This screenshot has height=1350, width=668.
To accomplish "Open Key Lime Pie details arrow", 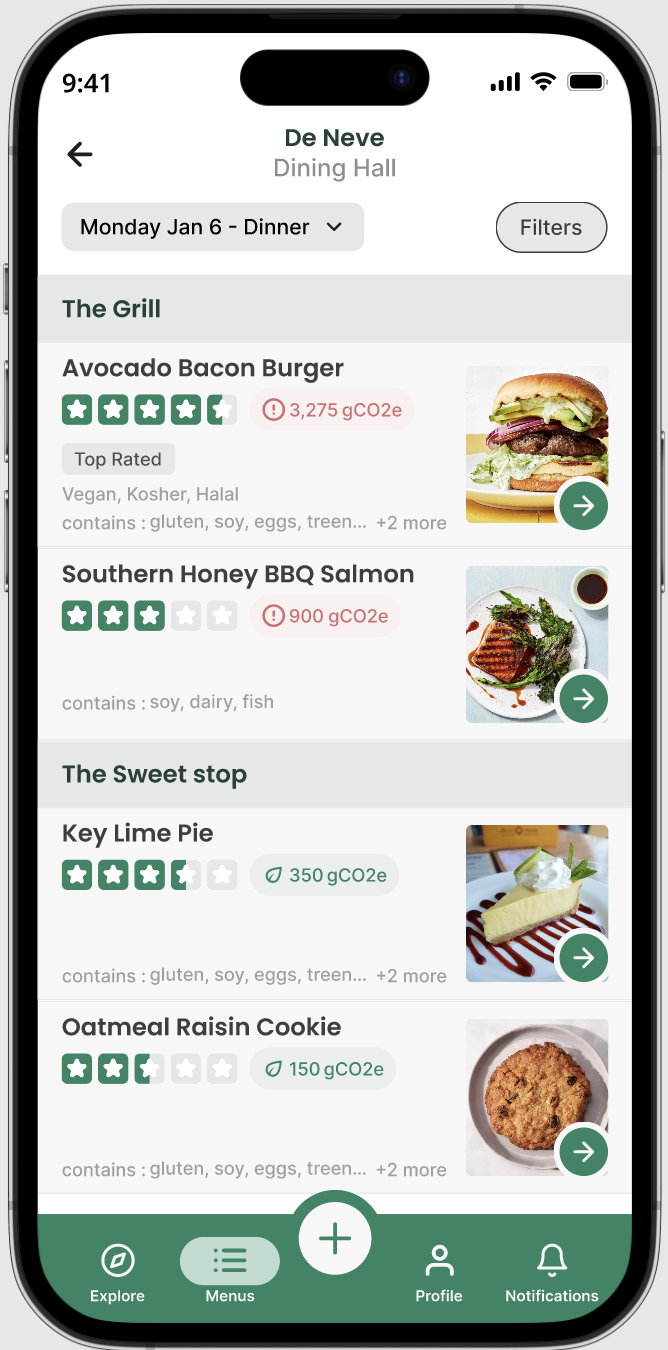I will coord(583,958).
